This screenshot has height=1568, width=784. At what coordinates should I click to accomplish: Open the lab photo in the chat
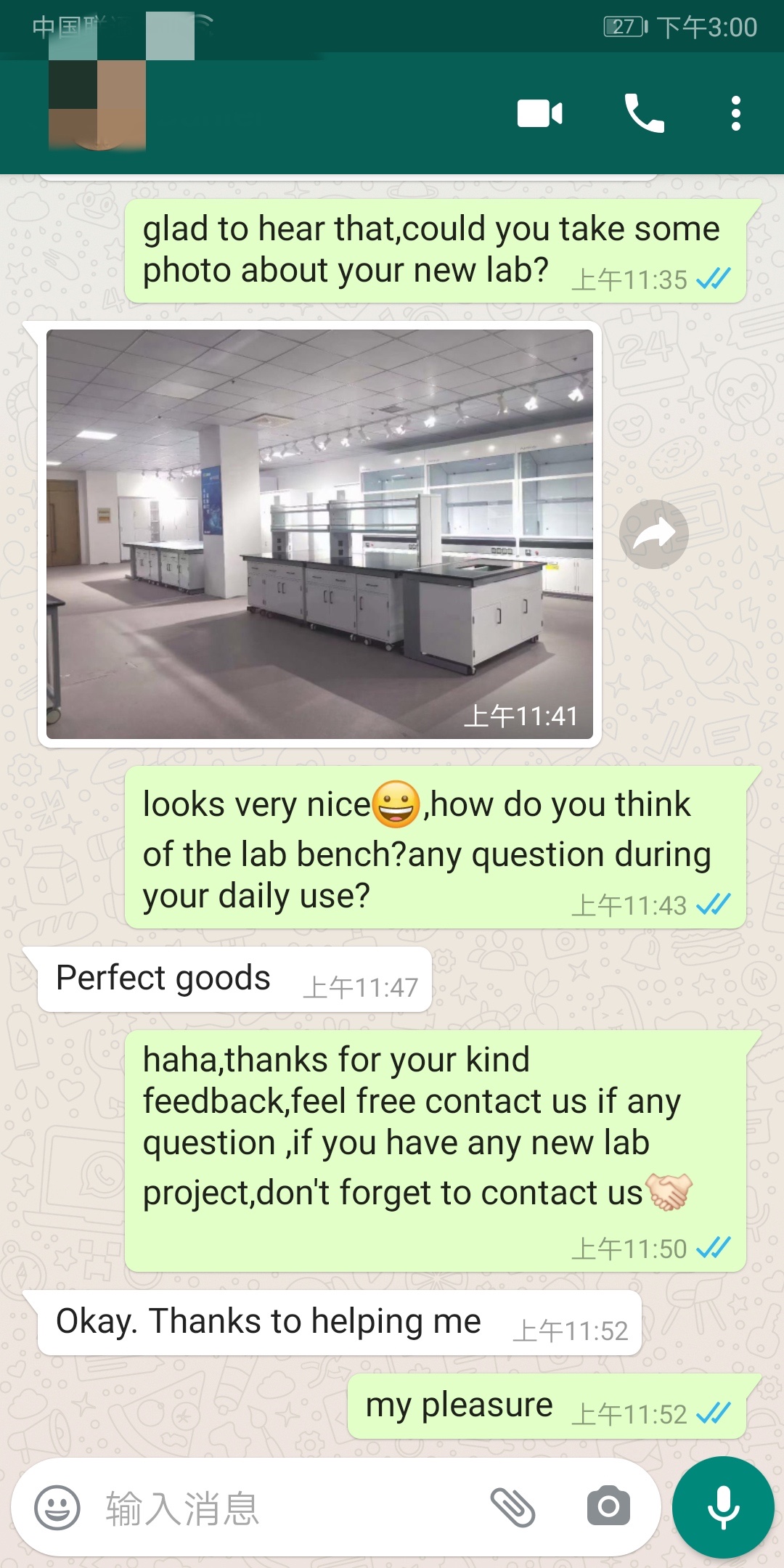(319, 534)
